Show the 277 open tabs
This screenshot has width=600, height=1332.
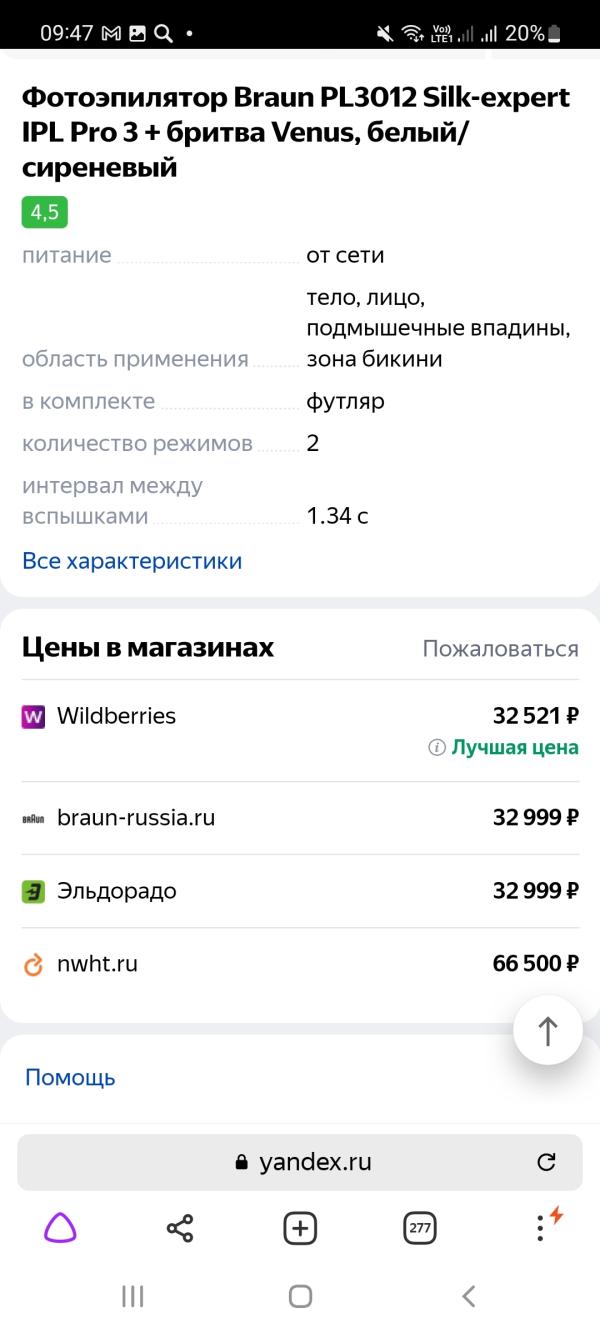point(420,1228)
